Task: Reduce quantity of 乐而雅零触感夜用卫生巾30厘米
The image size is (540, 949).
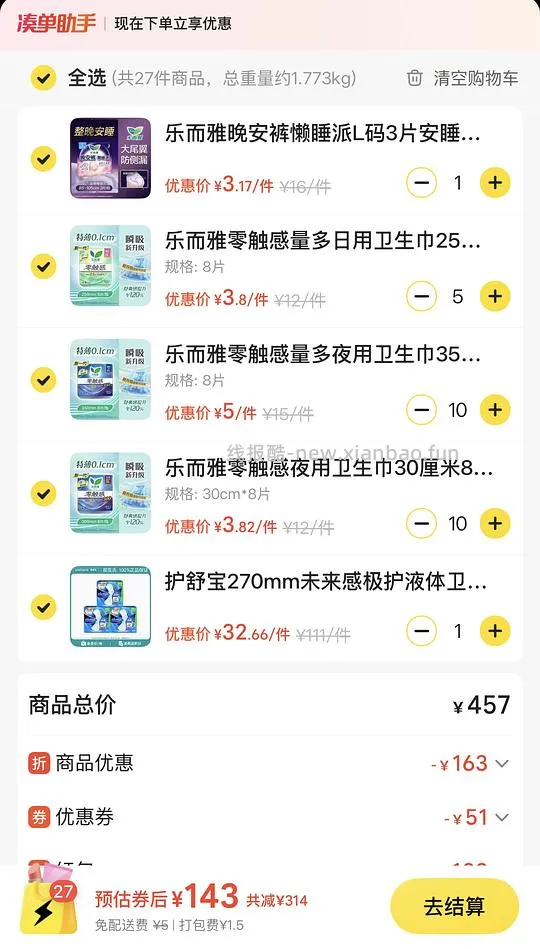Action: 421,524
